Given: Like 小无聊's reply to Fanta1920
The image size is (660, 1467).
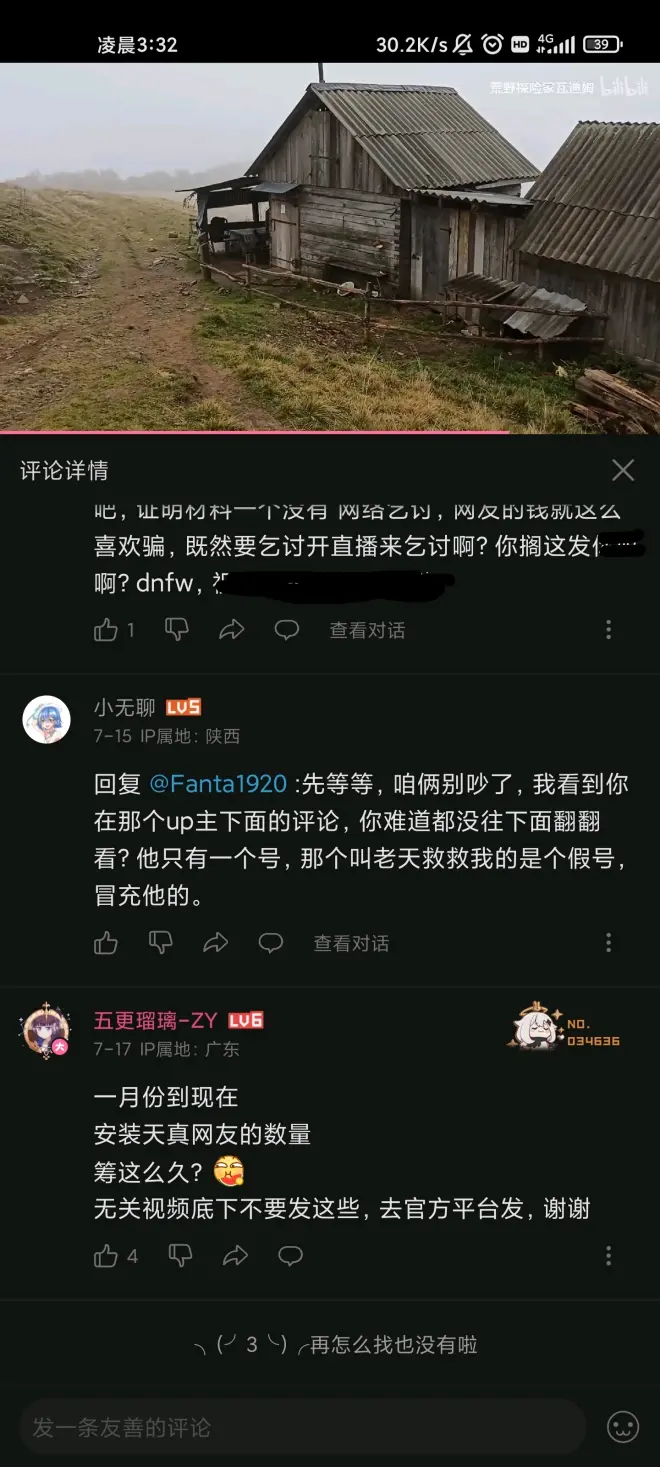Looking at the screenshot, I should click(106, 943).
